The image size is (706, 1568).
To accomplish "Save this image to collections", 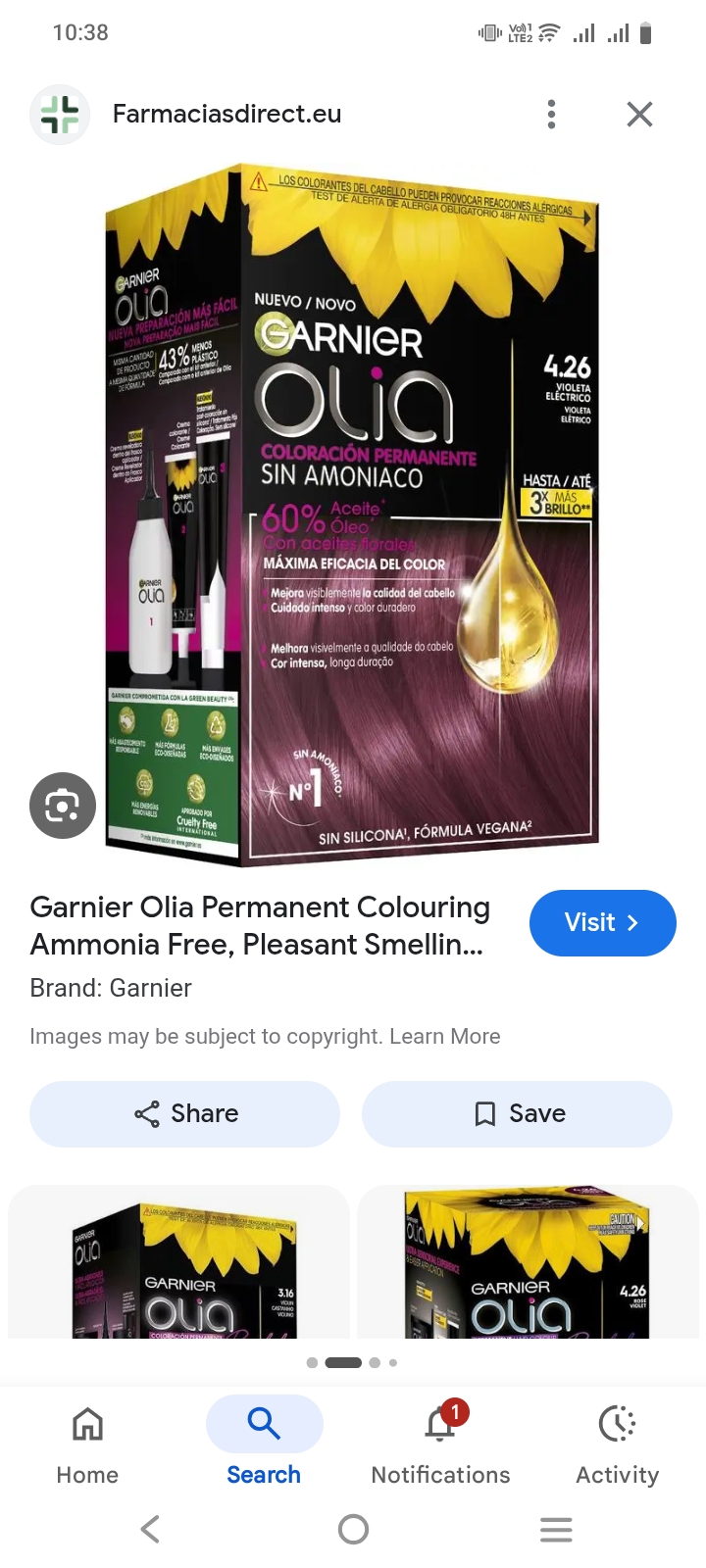I will (x=517, y=1114).
